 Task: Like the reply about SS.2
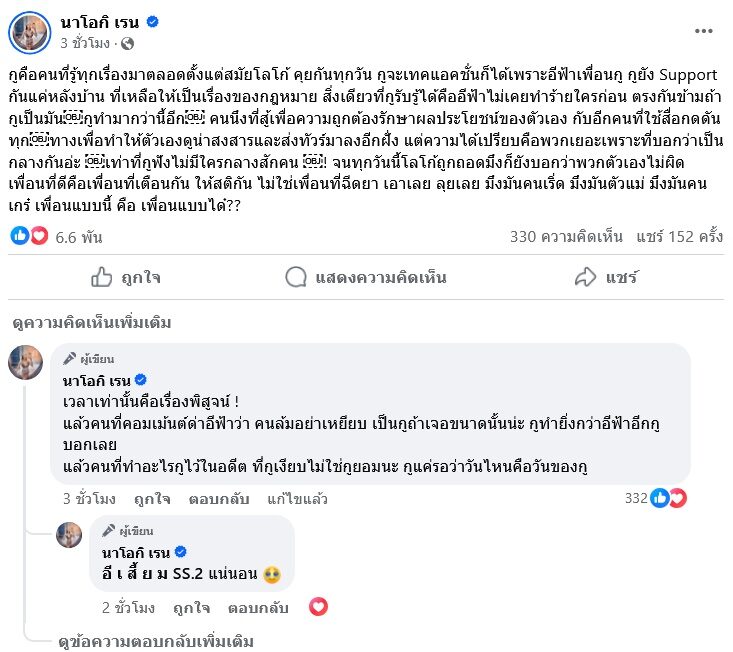[x=191, y=607]
